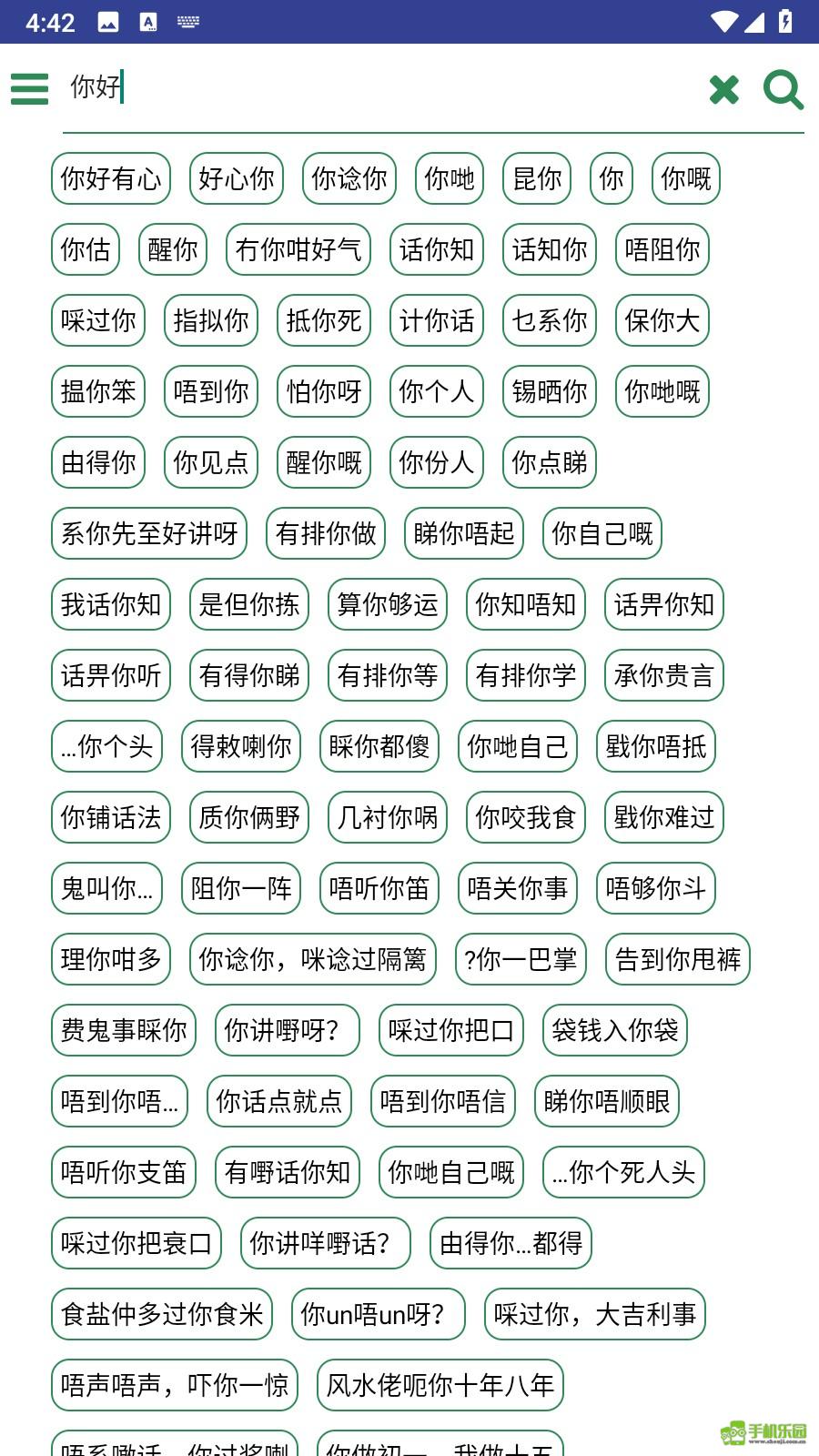Viewport: 819px width, 1456px height.
Task: Open the hamburger drawer menu
Action: point(29,88)
